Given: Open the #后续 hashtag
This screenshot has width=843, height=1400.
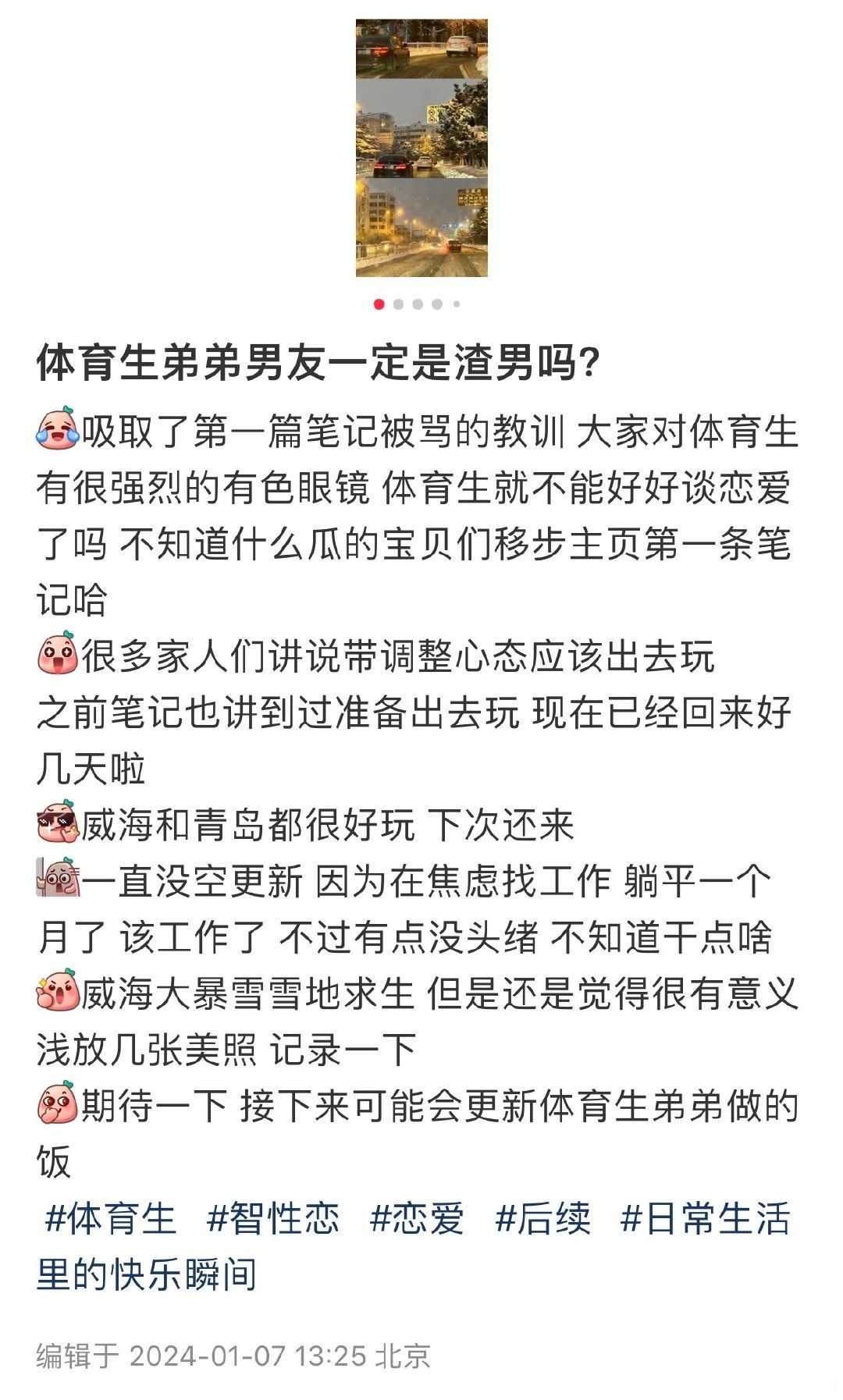Looking at the screenshot, I should pyautogui.click(x=543, y=1219).
